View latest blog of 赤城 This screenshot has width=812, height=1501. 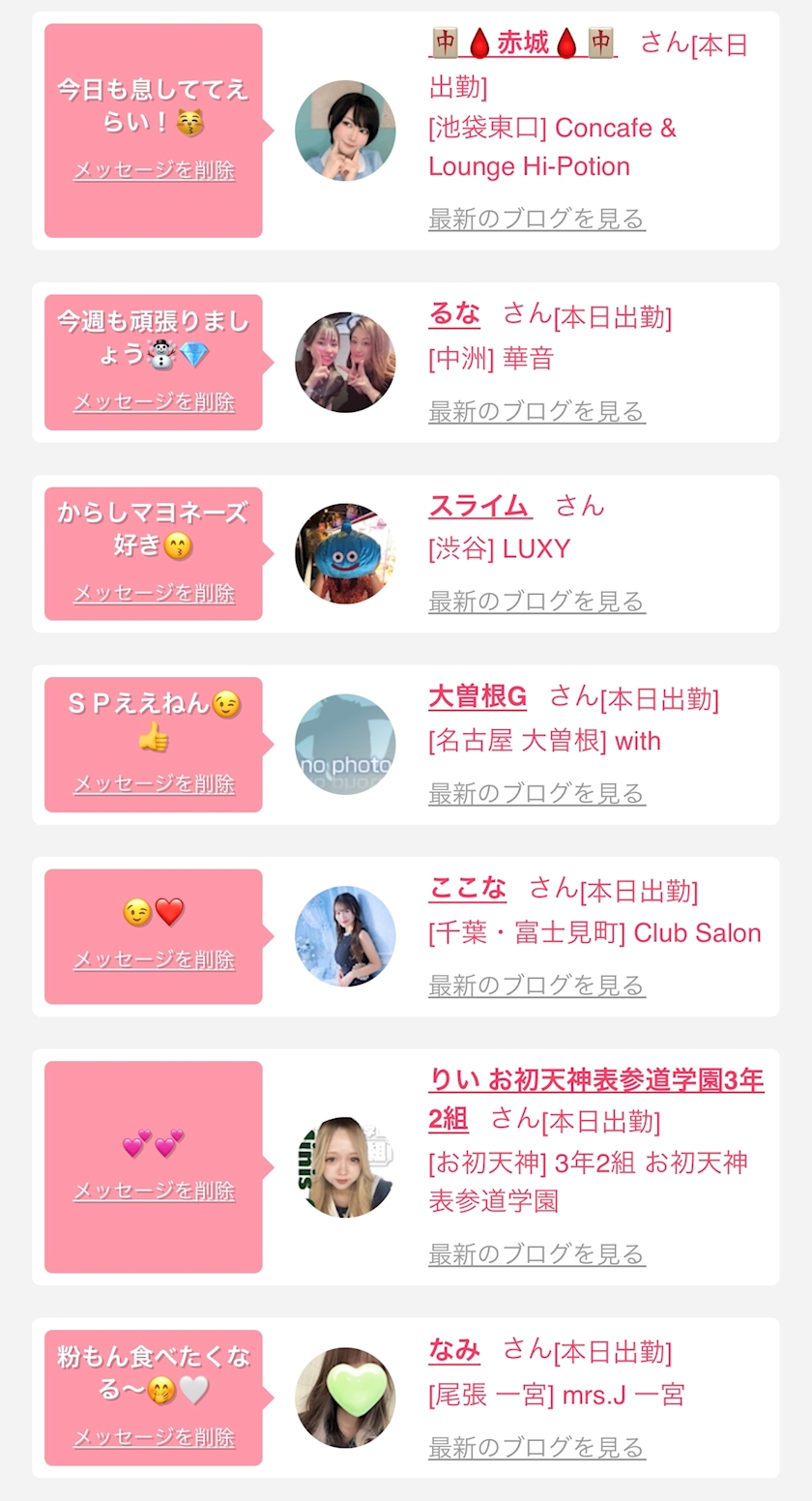click(x=536, y=219)
